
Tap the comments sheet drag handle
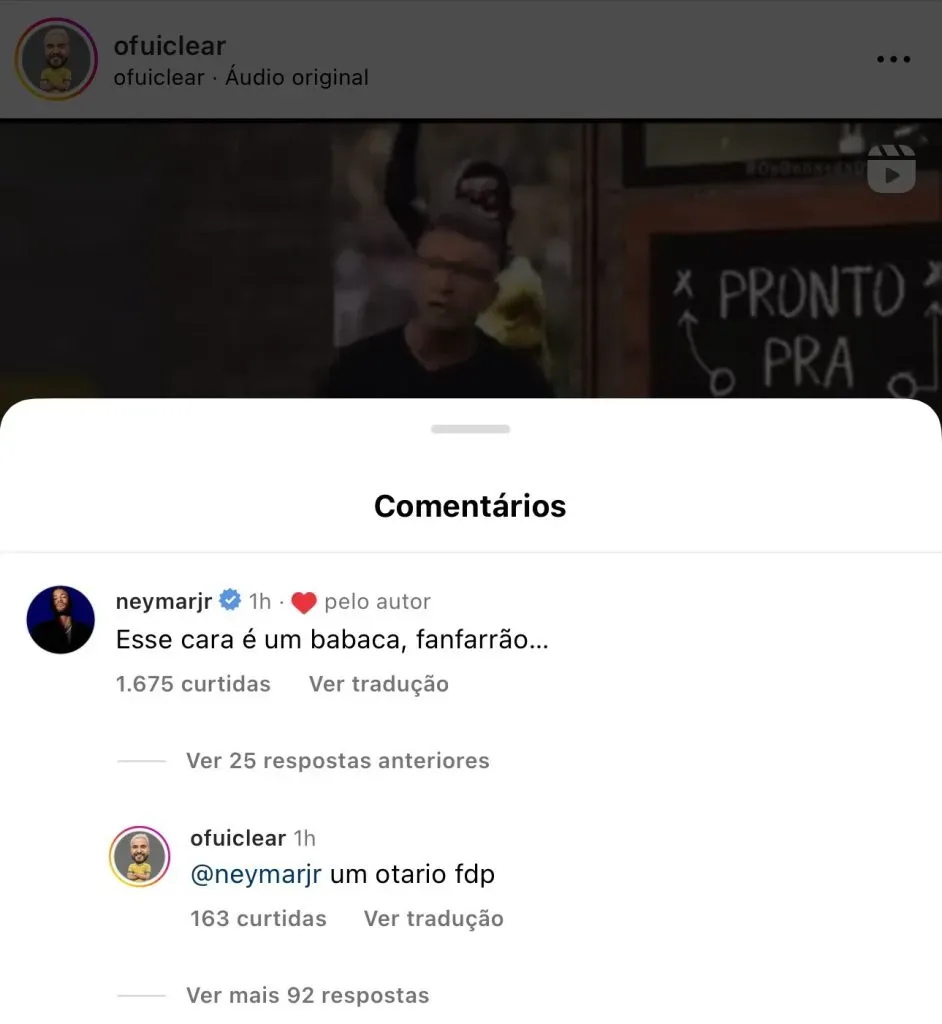point(470,429)
